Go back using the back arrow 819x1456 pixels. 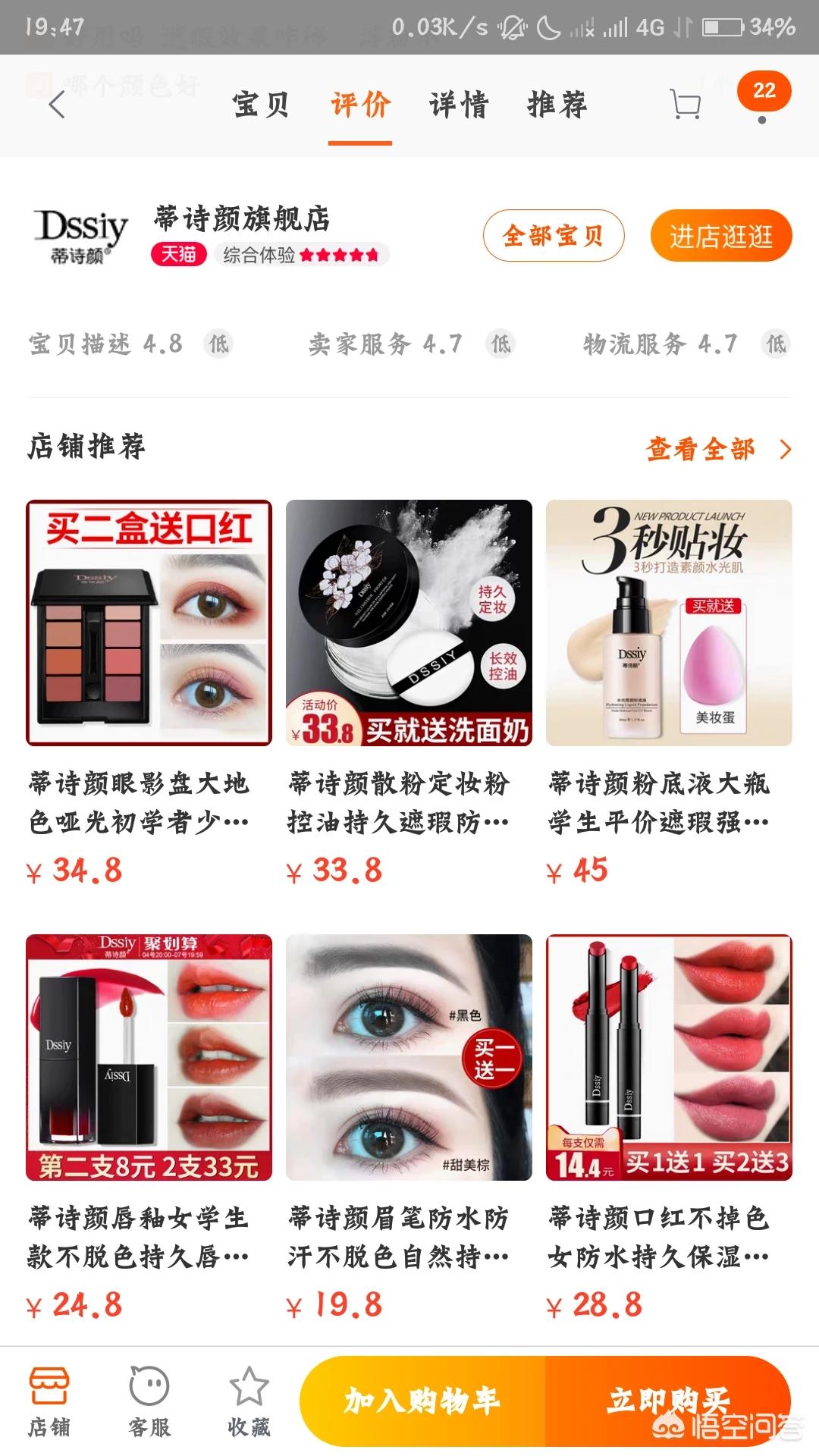tap(57, 105)
